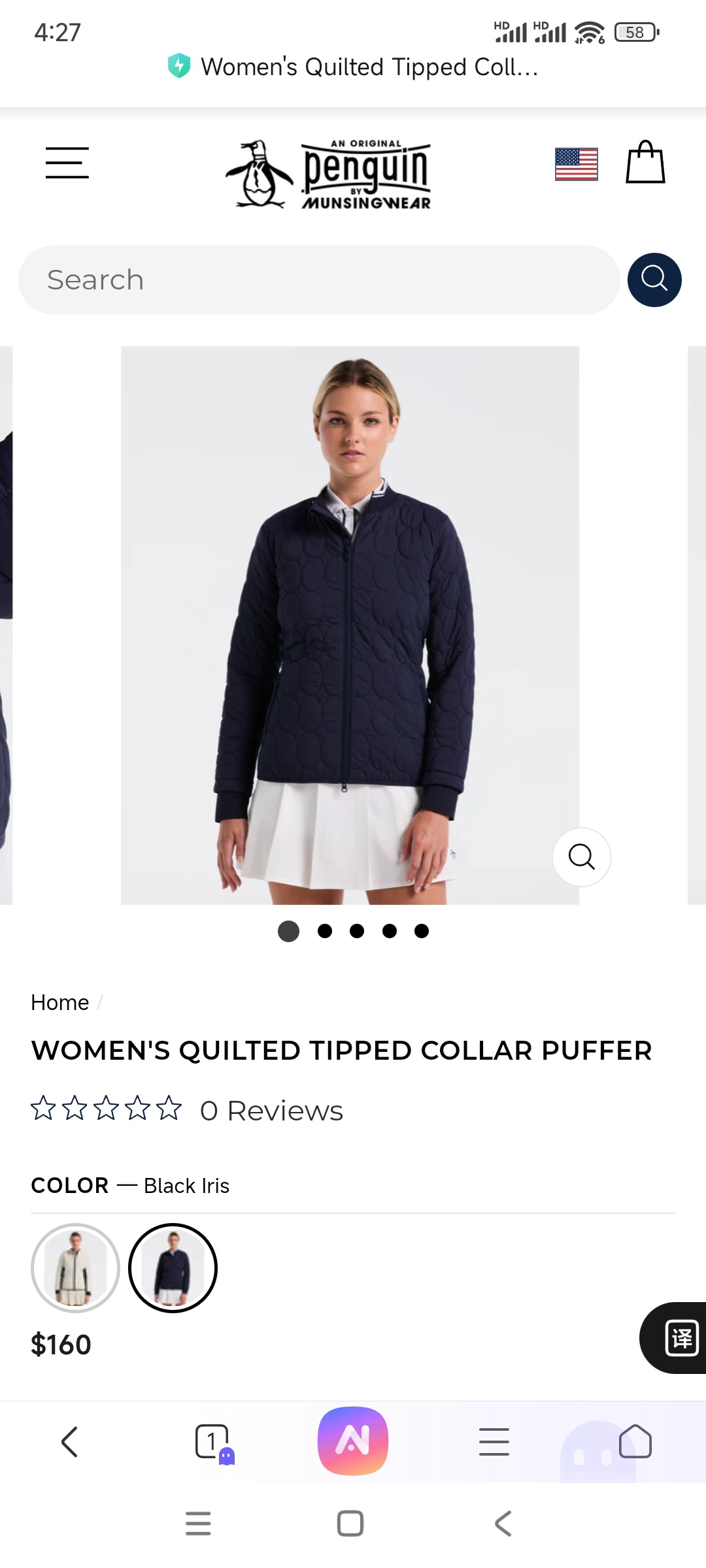This screenshot has height=1568, width=706.
Task: Open the 0 Reviews rating section
Action: (x=271, y=1110)
